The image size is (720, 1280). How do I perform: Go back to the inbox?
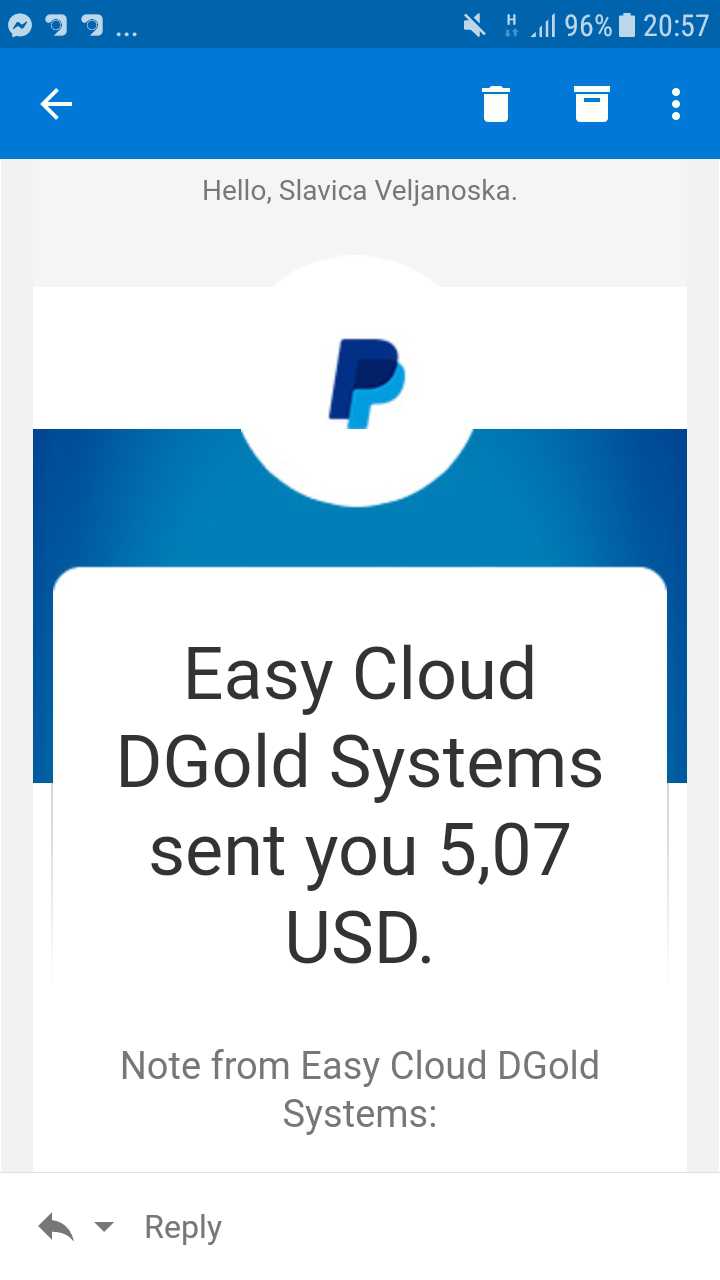[56, 104]
